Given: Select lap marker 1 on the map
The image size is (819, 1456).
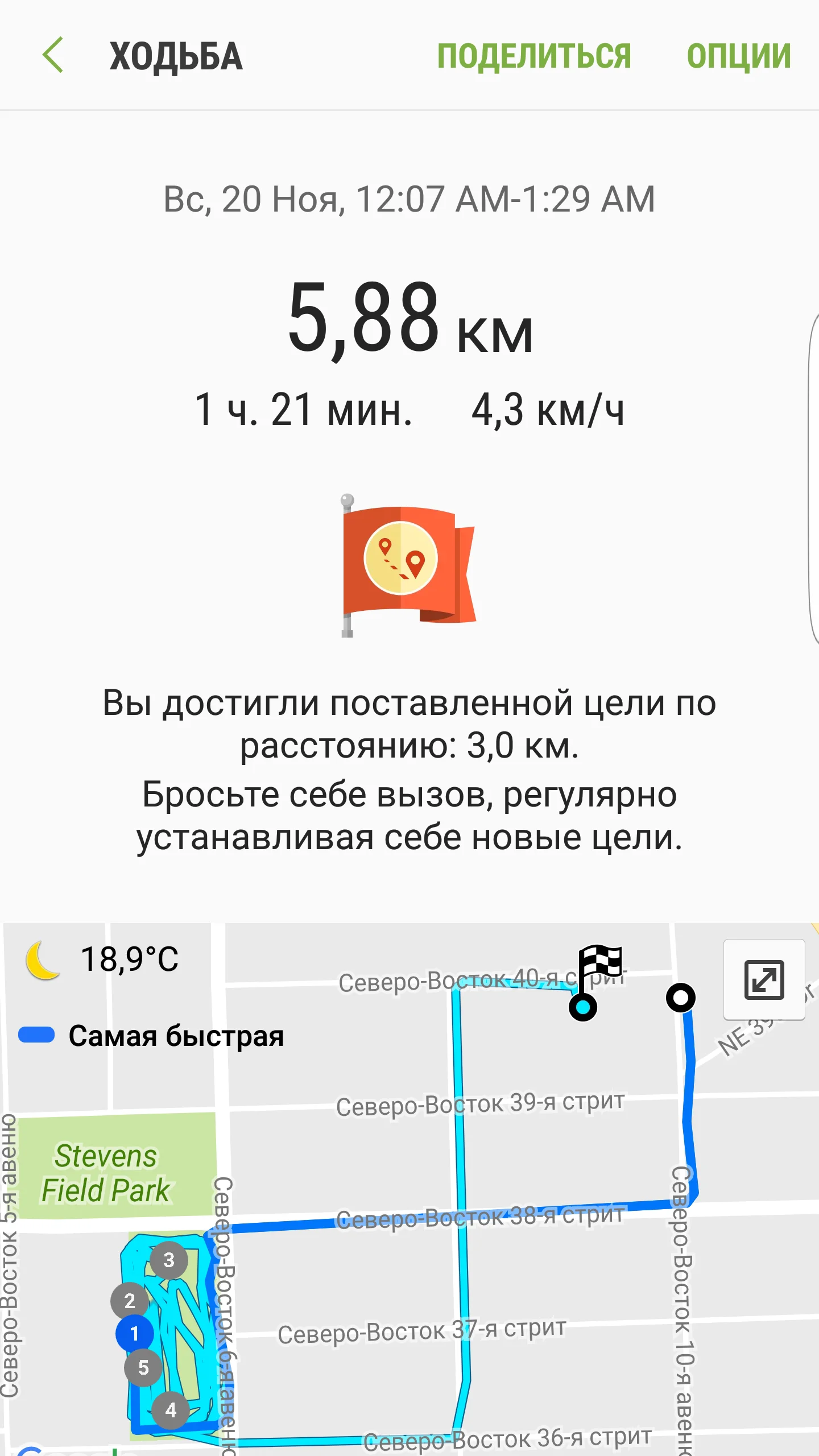Looking at the screenshot, I should [x=134, y=1334].
